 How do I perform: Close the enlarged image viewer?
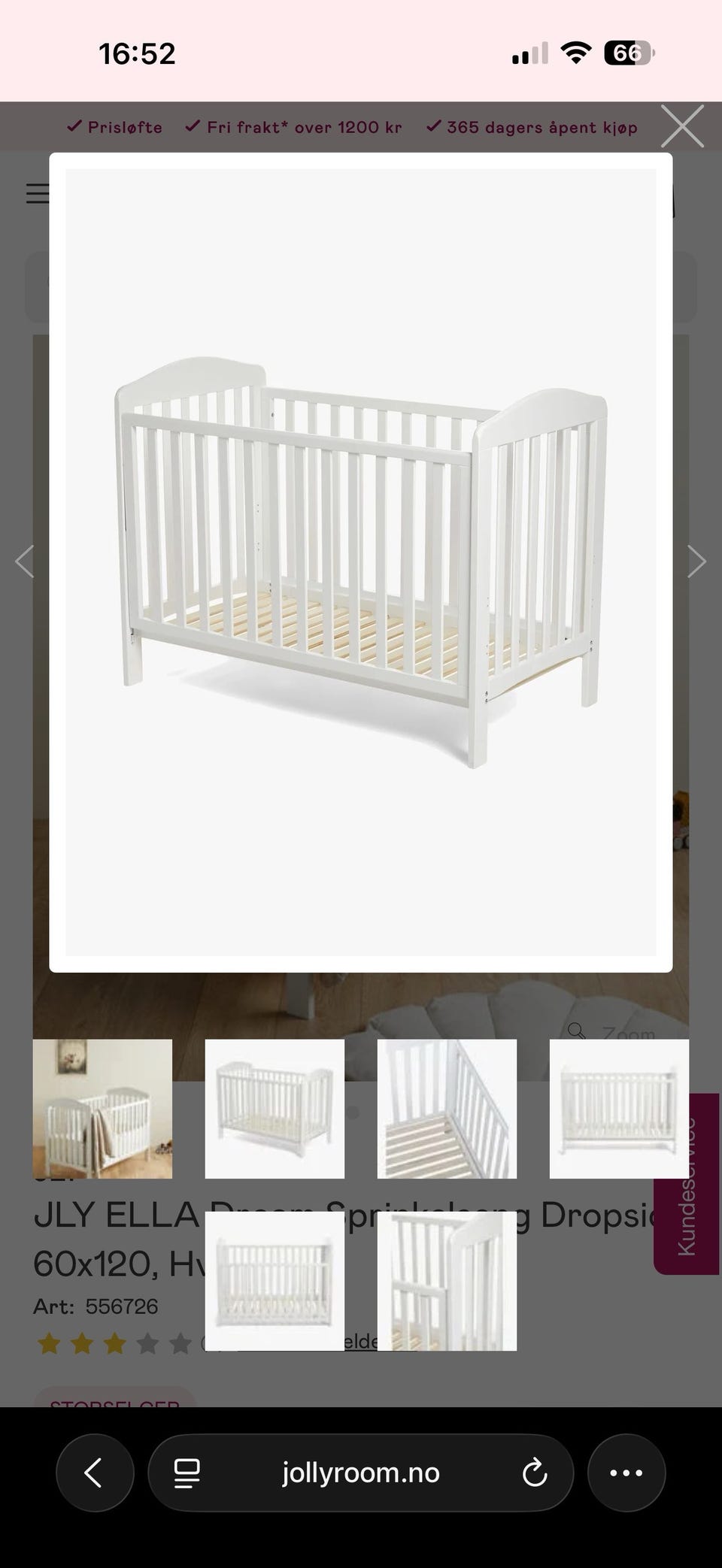[x=681, y=126]
